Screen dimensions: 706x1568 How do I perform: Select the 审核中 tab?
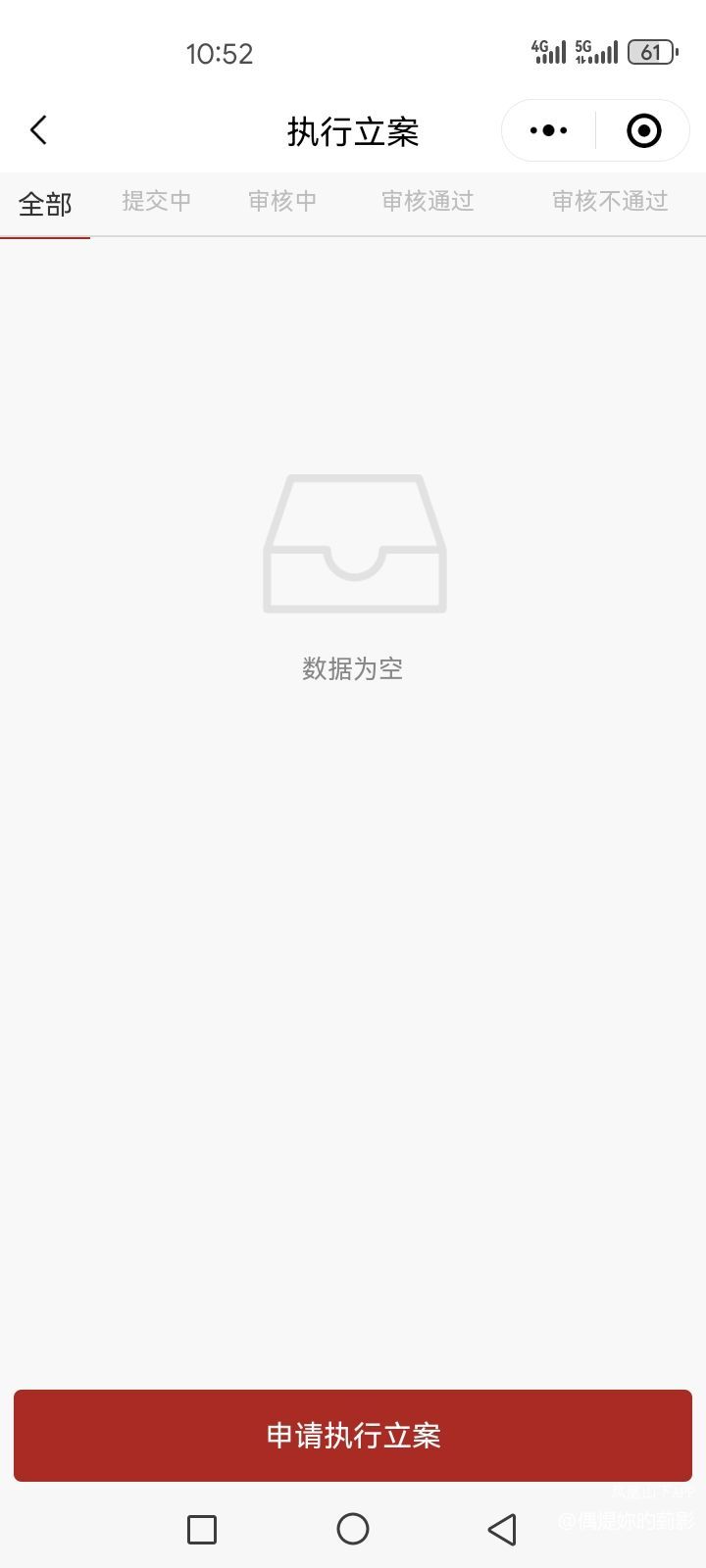pos(282,202)
